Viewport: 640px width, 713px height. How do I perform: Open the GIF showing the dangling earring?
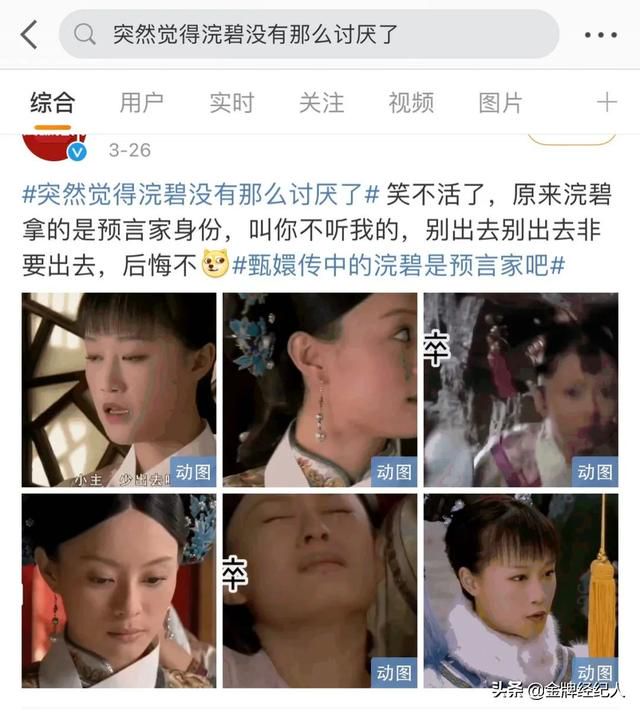320,390
